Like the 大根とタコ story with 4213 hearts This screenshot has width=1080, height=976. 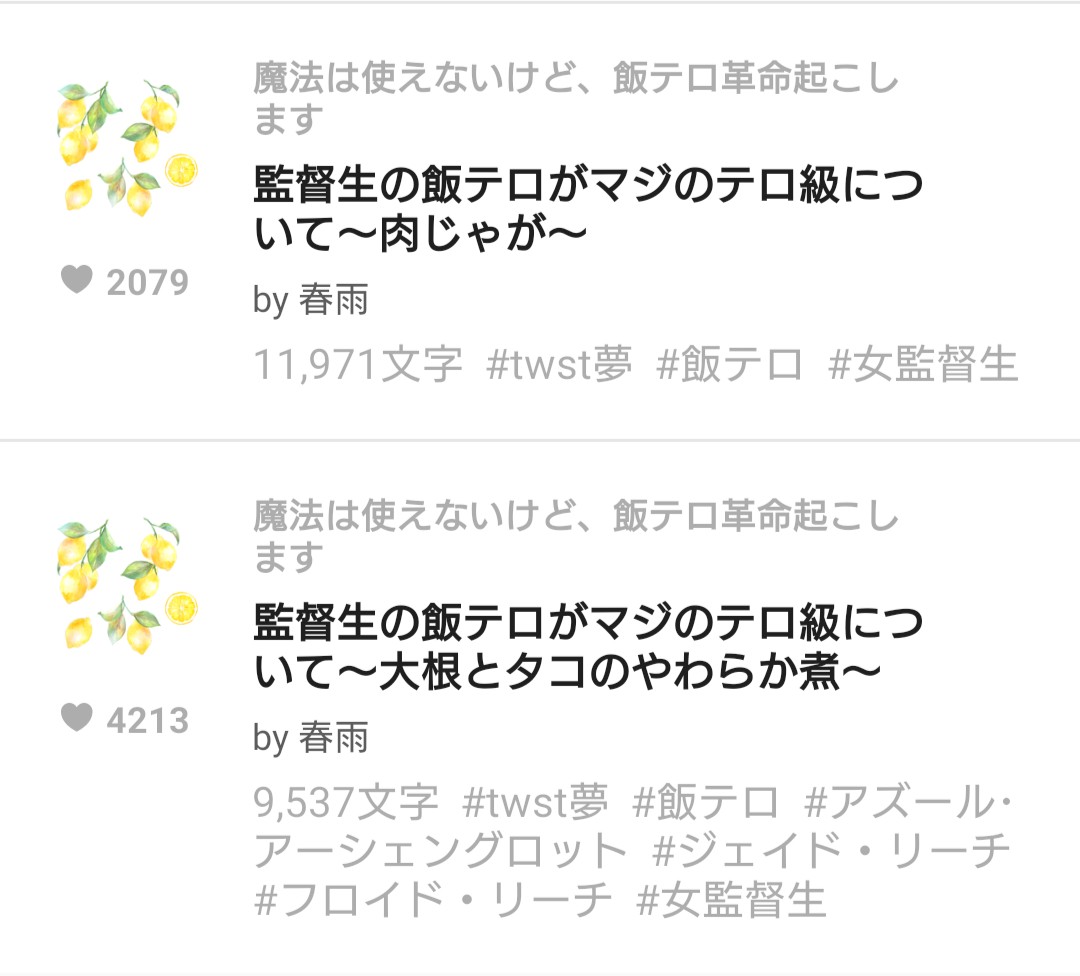(x=77, y=718)
